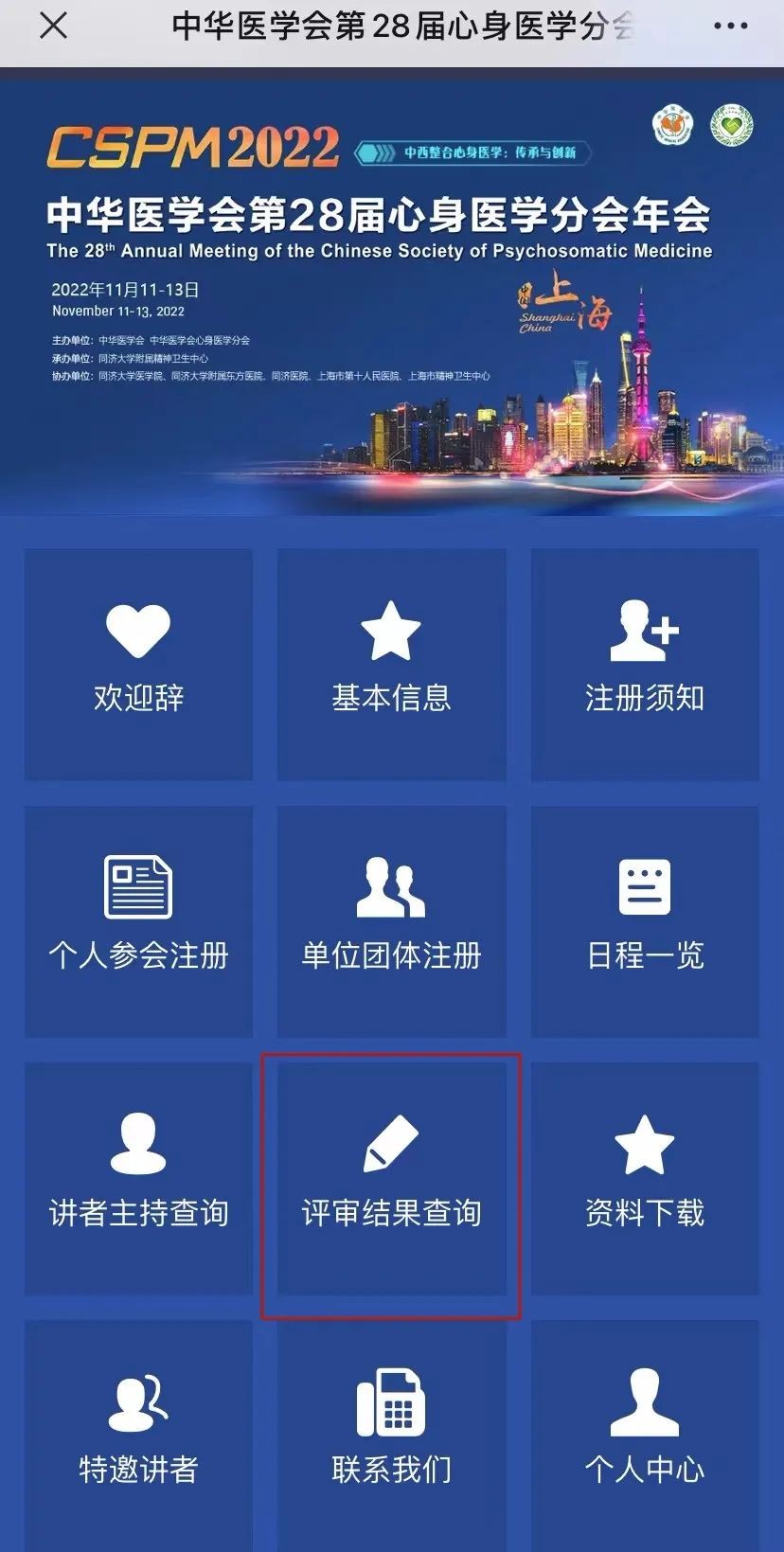
Task: Check 评审结果查询 review results
Action: pyautogui.click(x=391, y=1179)
